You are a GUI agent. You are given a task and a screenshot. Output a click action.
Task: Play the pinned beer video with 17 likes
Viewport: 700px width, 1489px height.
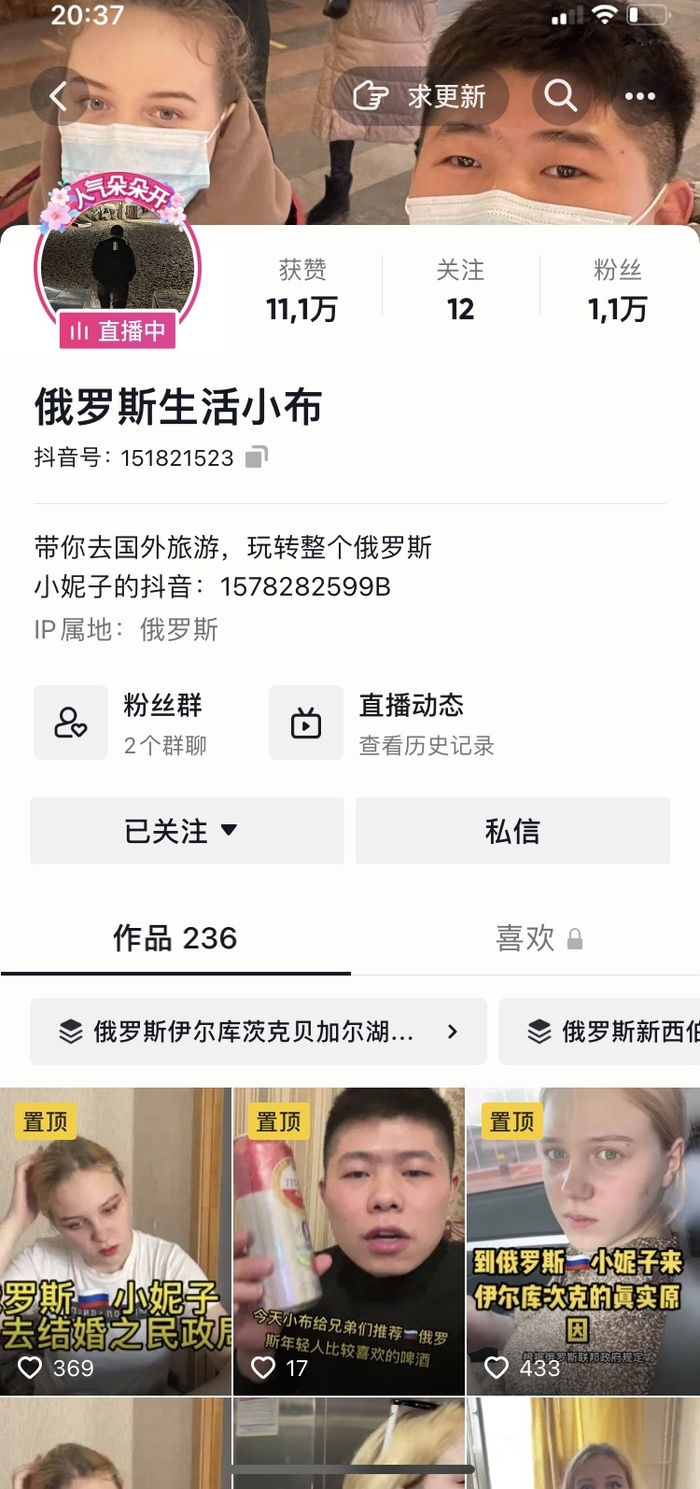349,1241
